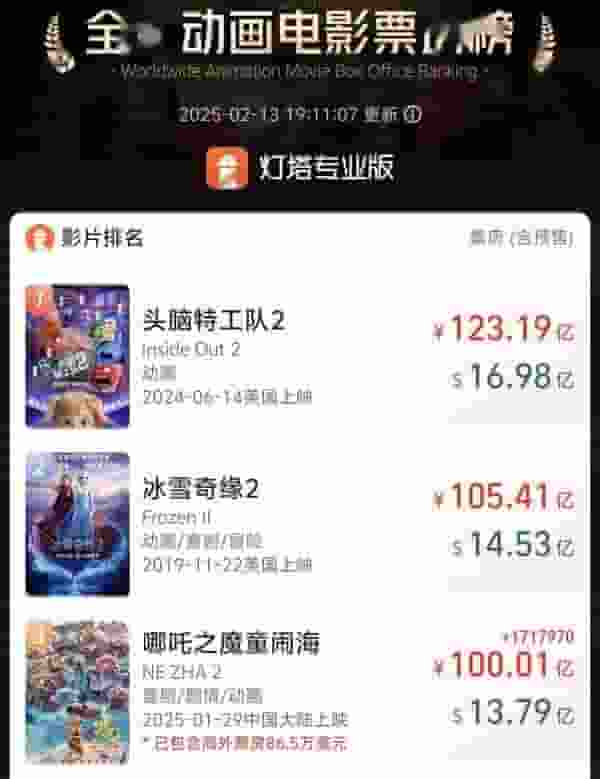600x779 pixels.
Task: Open the 头脑特工队2 movie entry
Action: pos(215,321)
